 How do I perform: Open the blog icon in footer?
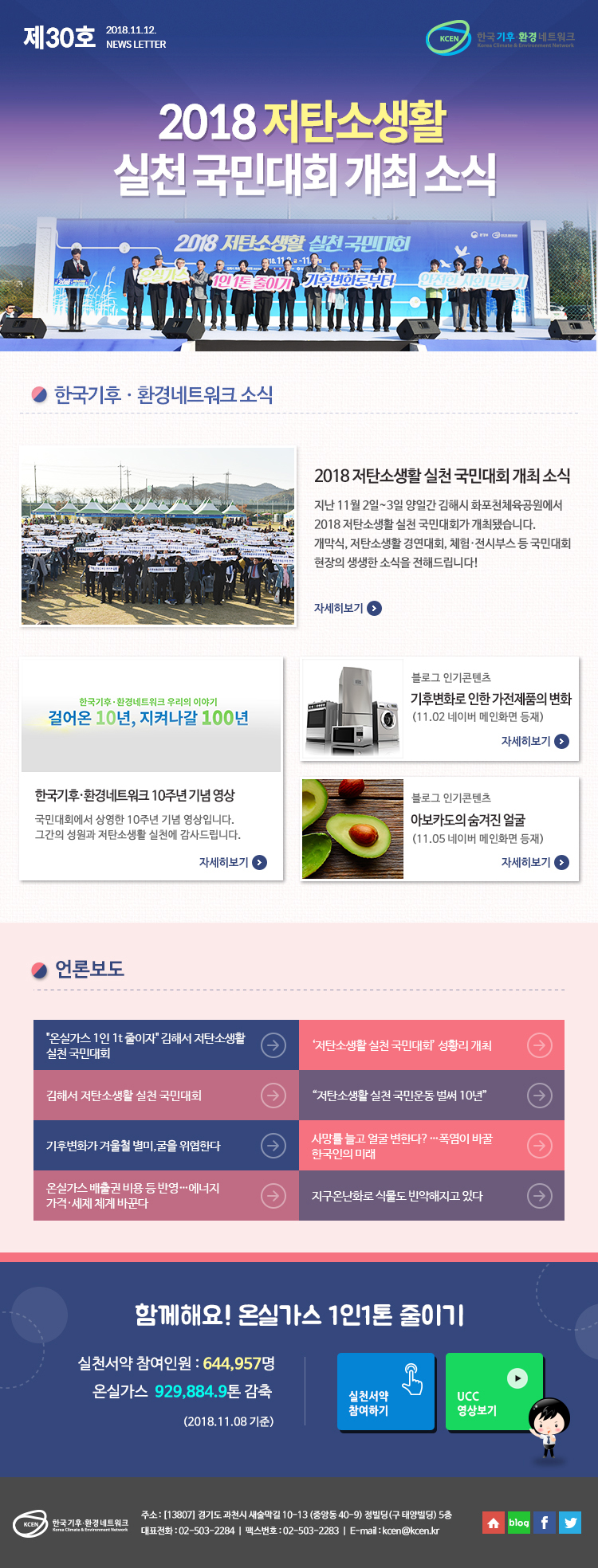click(519, 1523)
